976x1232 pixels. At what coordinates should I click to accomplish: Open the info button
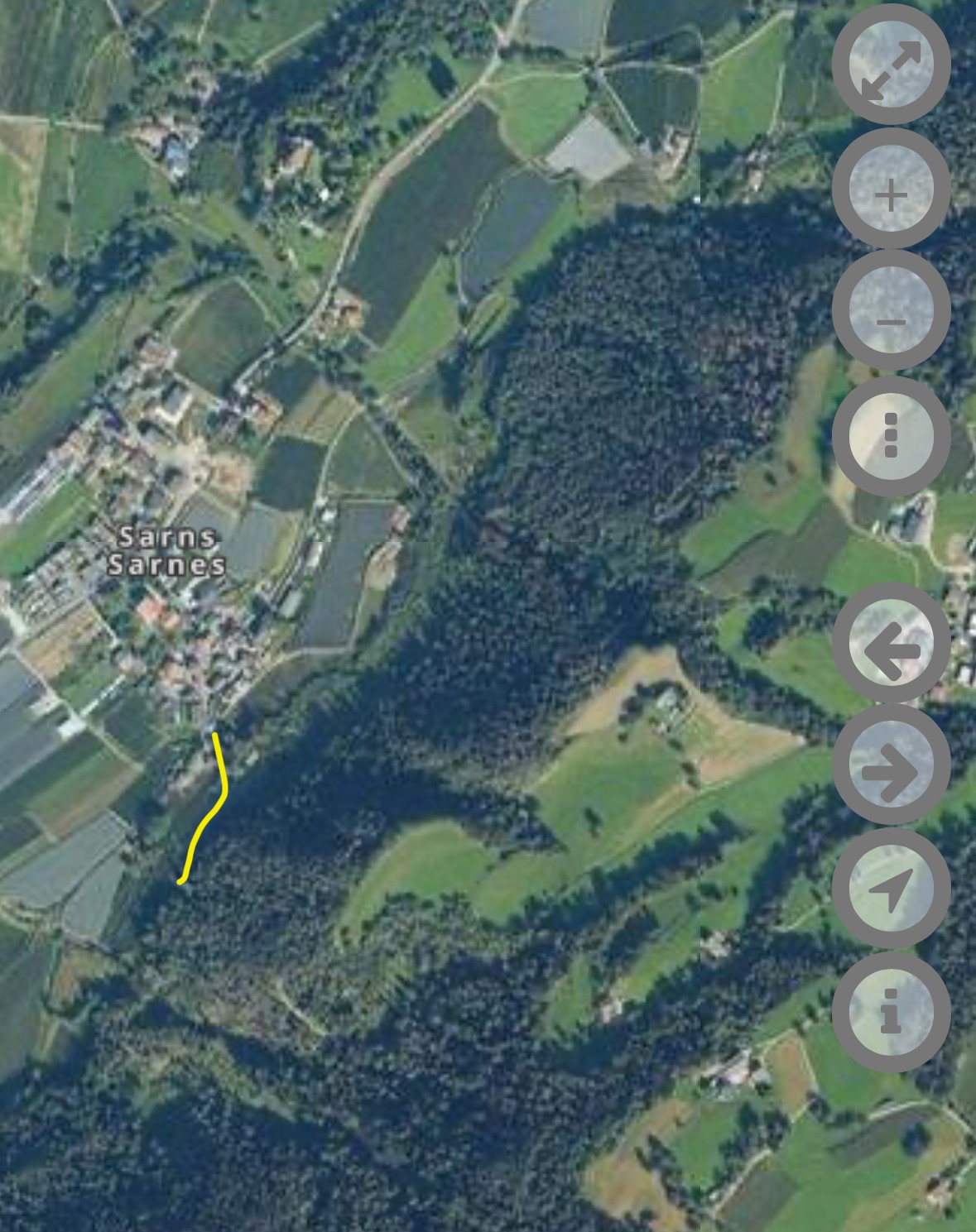[891, 1013]
